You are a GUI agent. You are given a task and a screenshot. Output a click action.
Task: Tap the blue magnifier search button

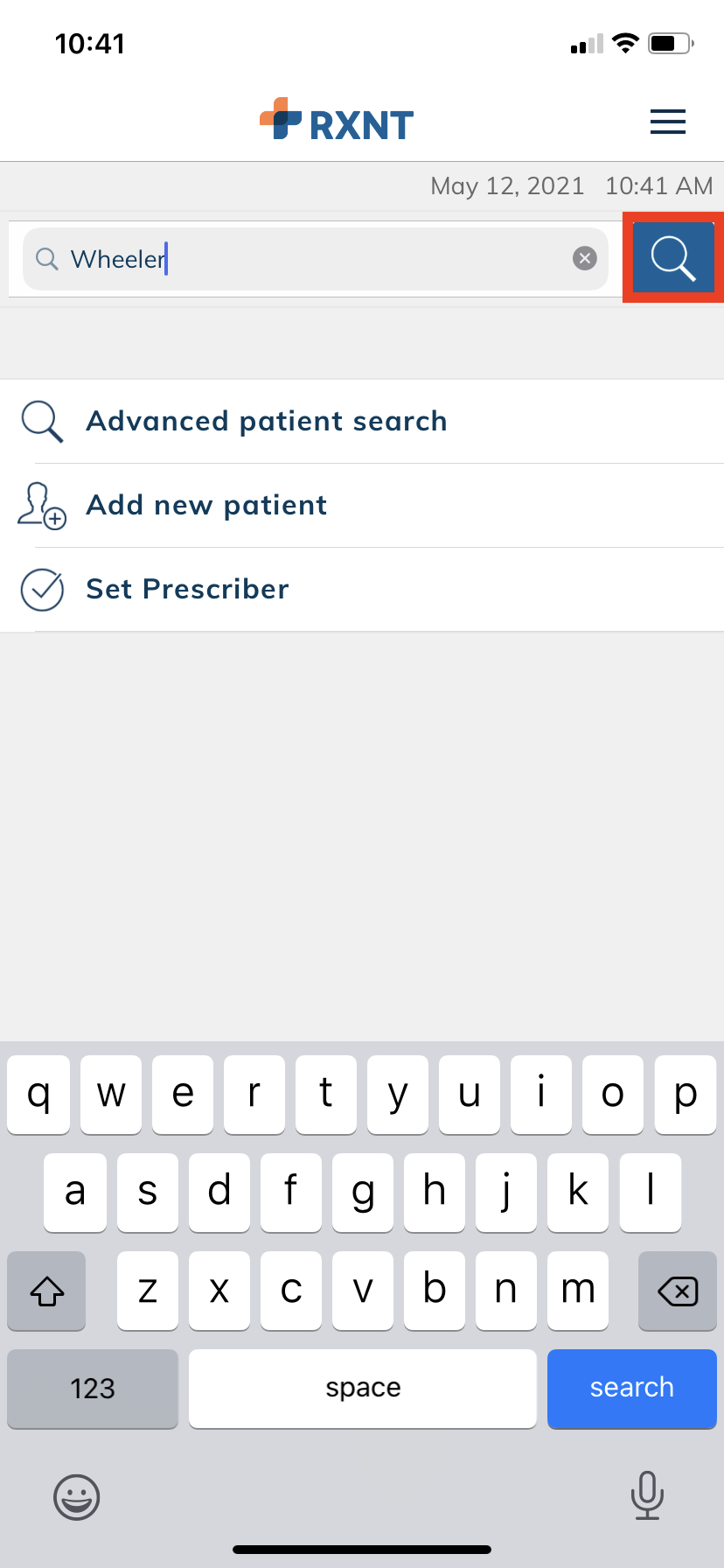[673, 257]
